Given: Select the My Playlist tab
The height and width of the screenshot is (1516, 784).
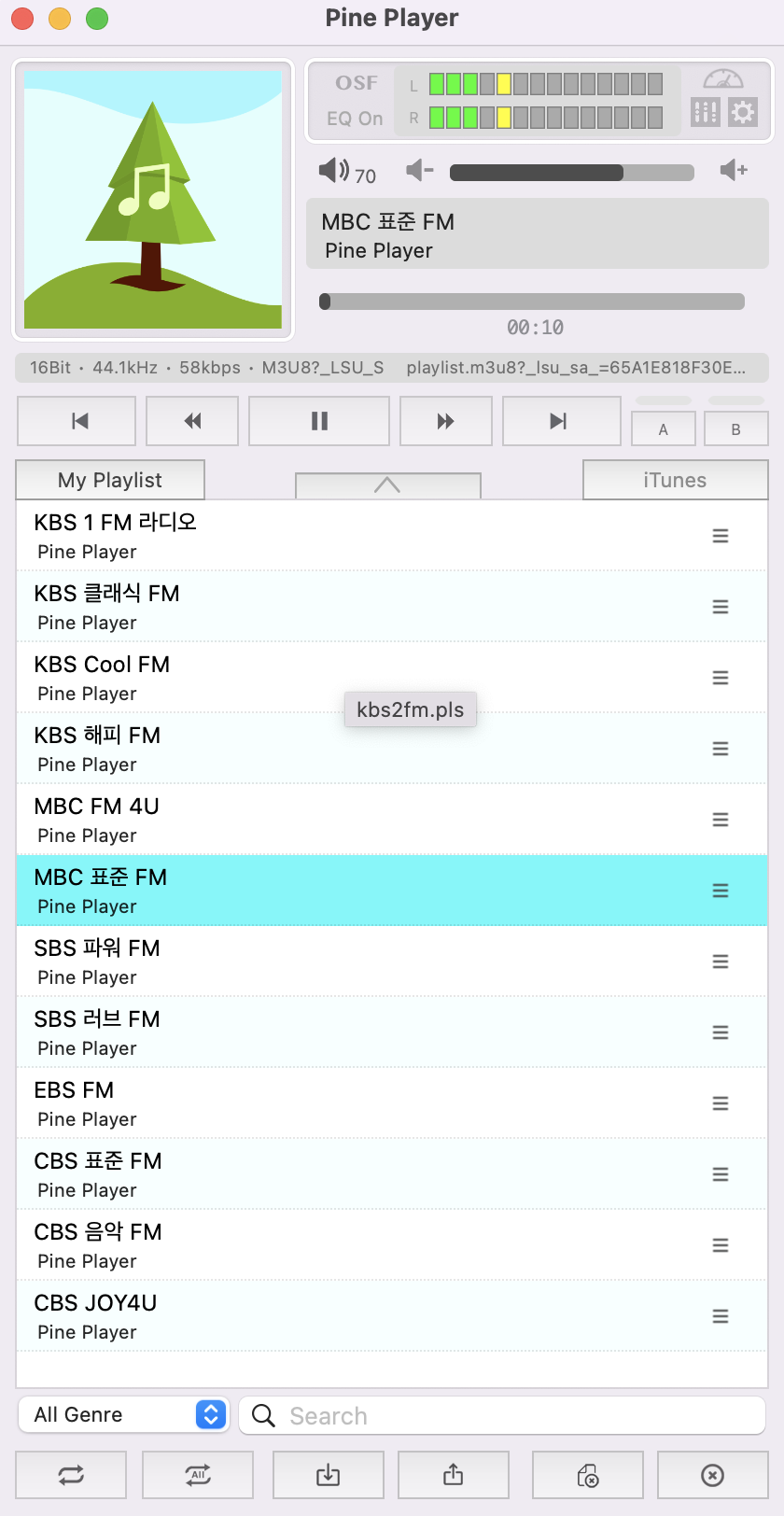Looking at the screenshot, I should click(x=110, y=480).
